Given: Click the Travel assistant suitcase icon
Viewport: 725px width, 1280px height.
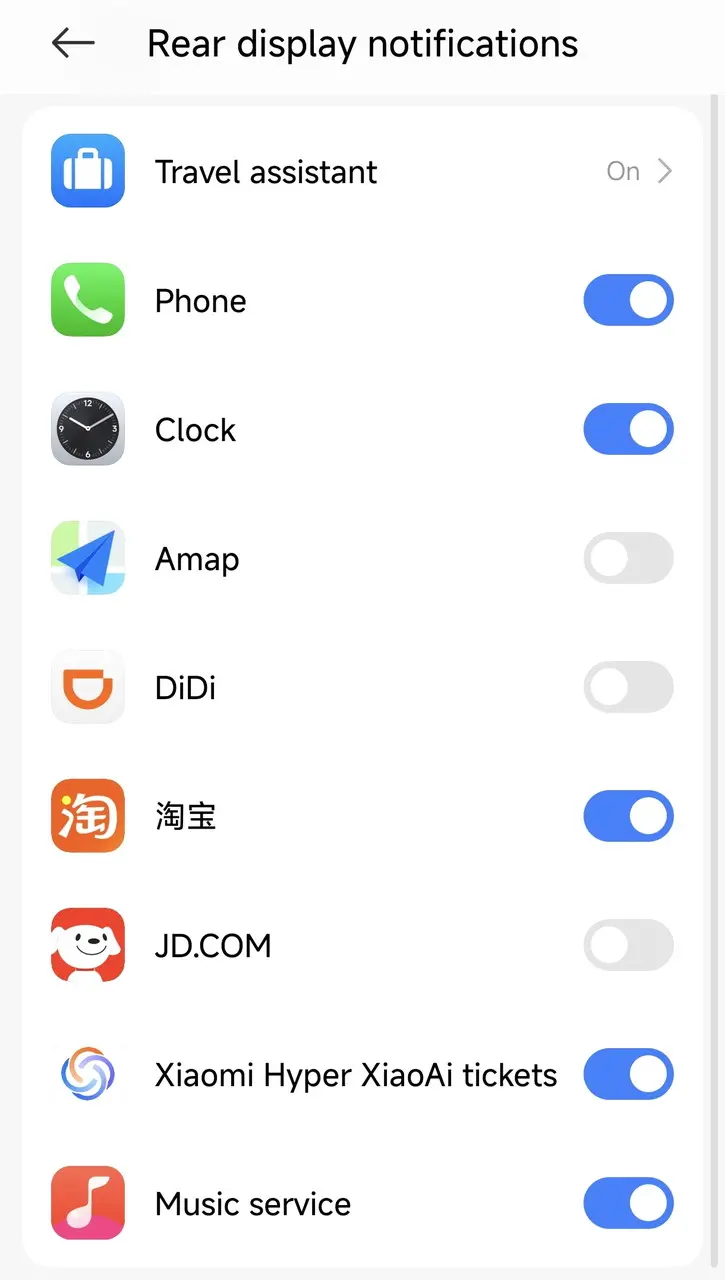Looking at the screenshot, I should coord(87,171).
